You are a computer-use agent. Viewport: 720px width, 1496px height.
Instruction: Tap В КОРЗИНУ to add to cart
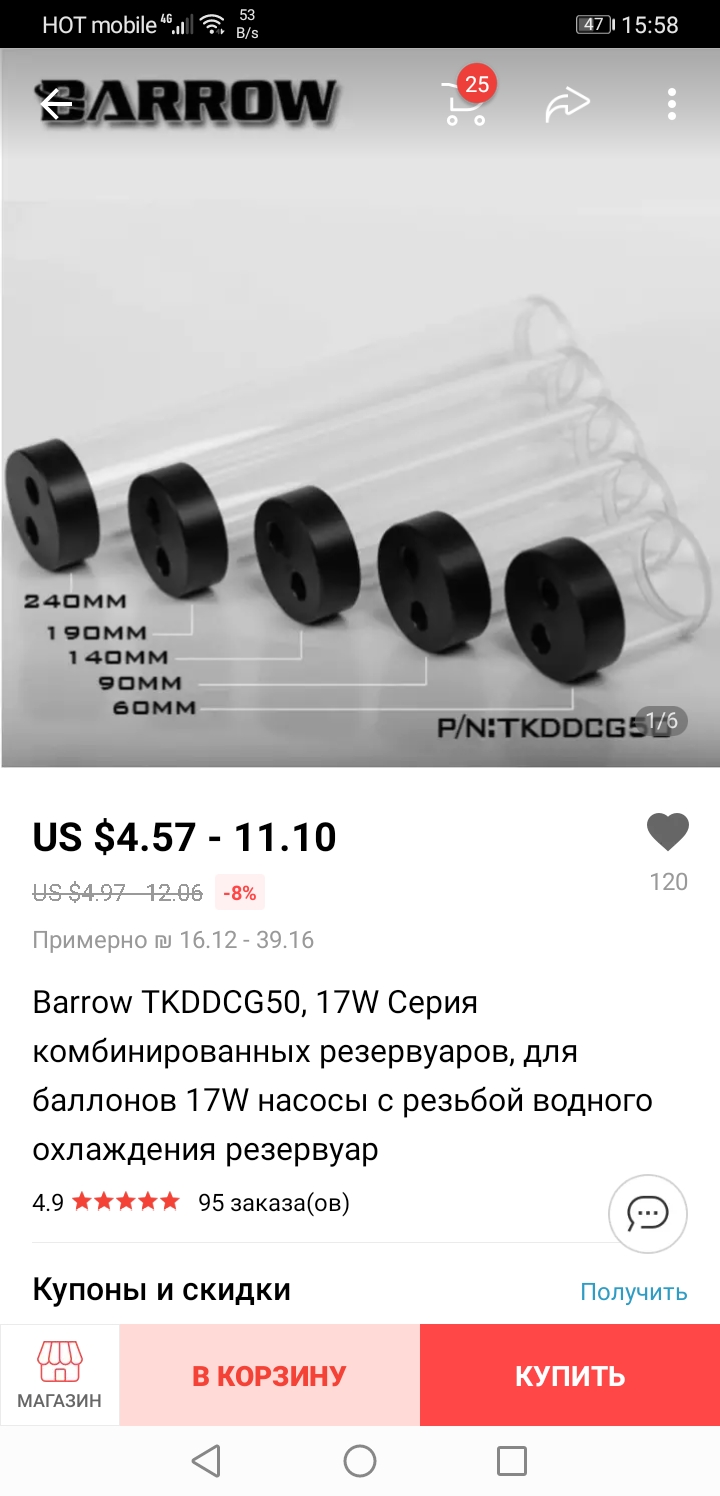pos(269,1375)
